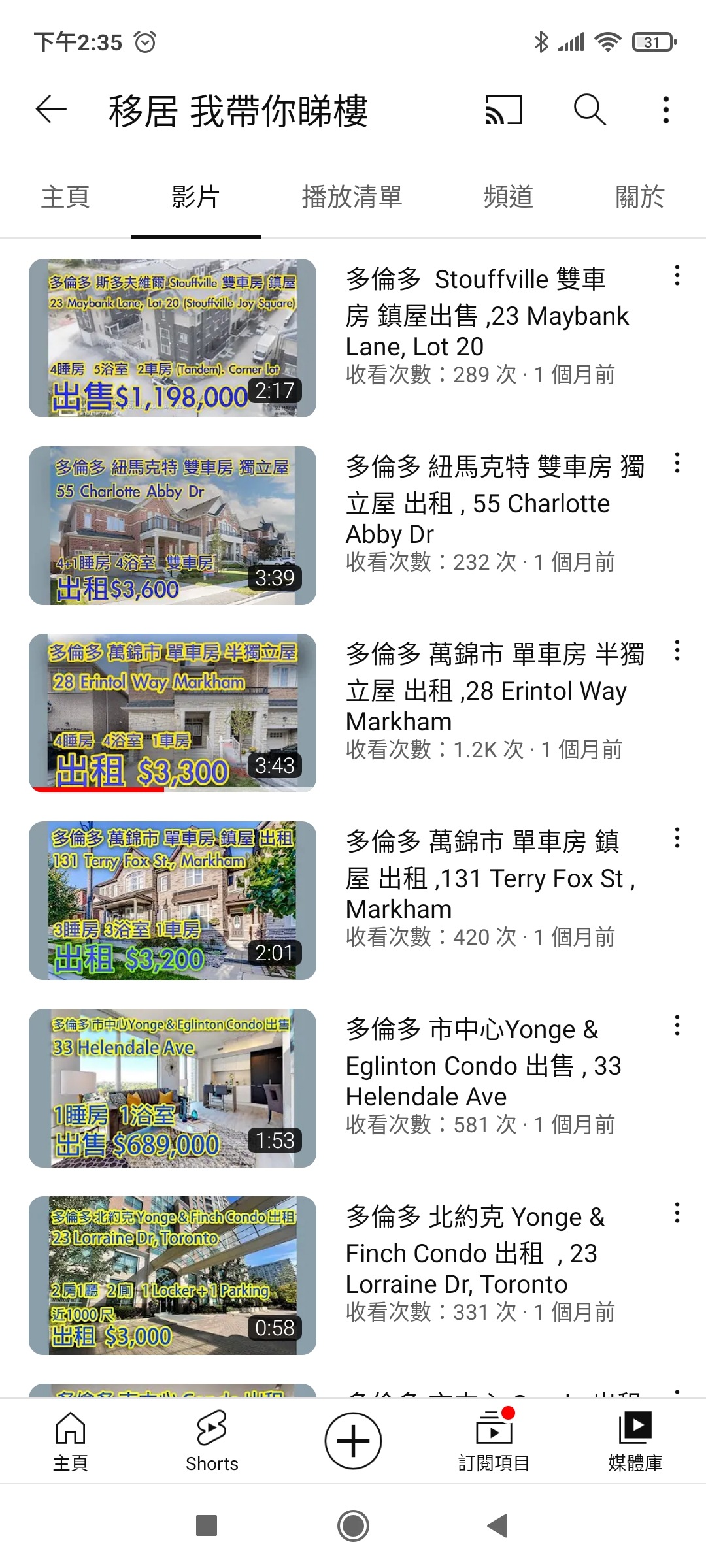The width and height of the screenshot is (706, 1568).
Task: Open options for 131 Terry Fox St video
Action: 677,838
